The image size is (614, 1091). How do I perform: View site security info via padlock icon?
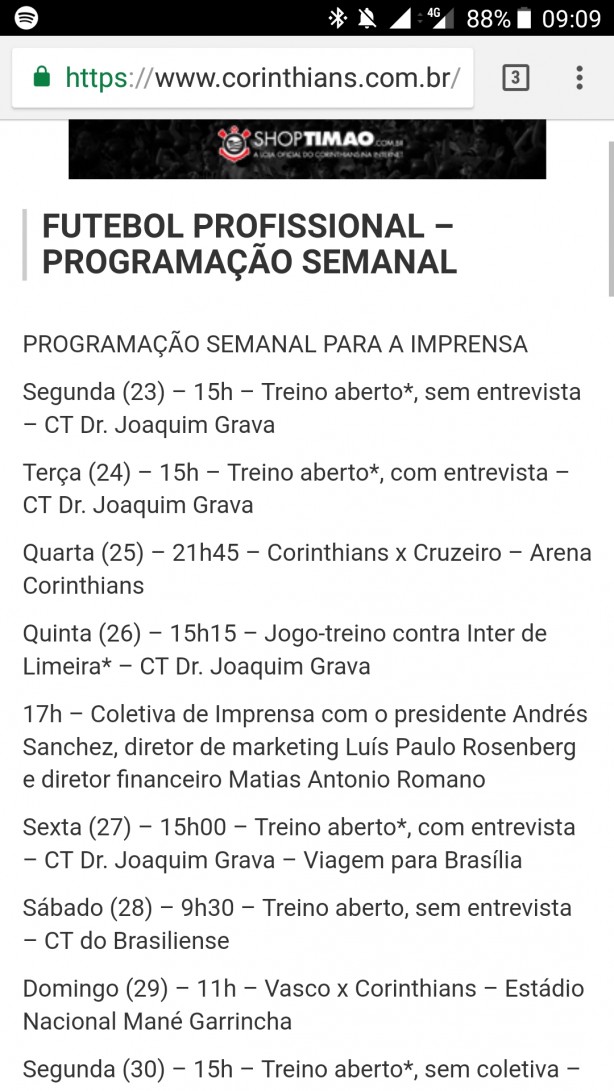click(42, 77)
